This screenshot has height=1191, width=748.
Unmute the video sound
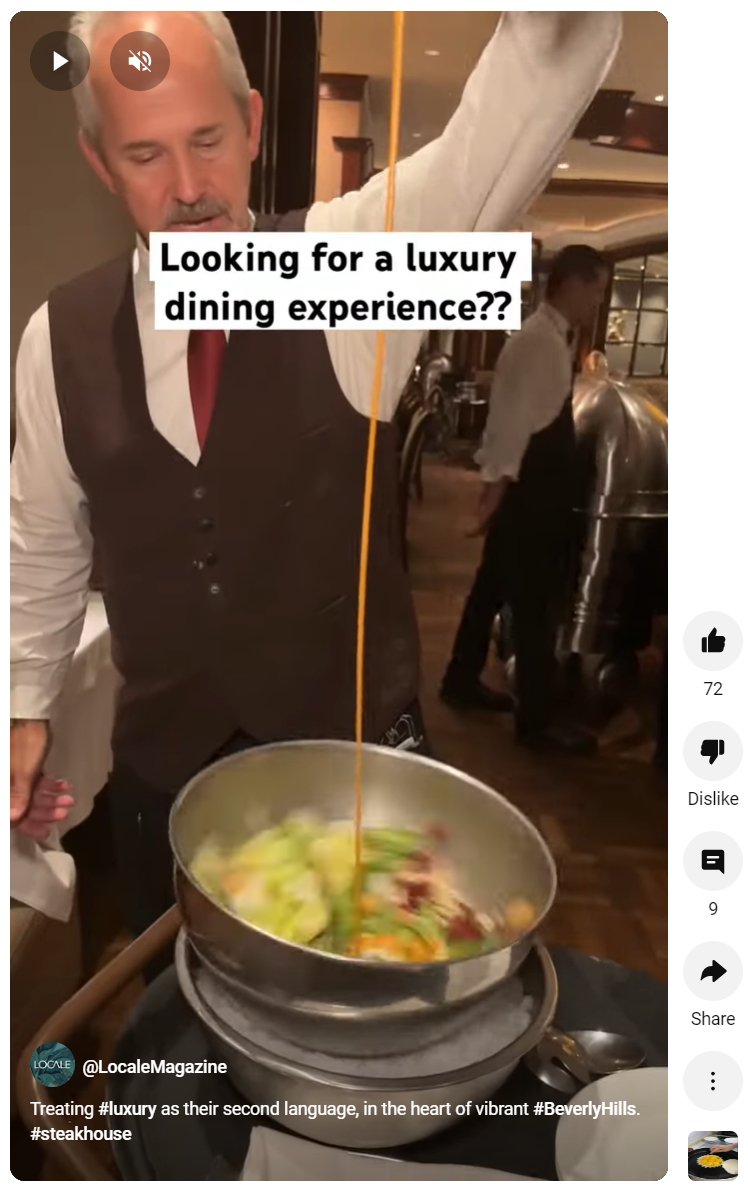point(140,61)
